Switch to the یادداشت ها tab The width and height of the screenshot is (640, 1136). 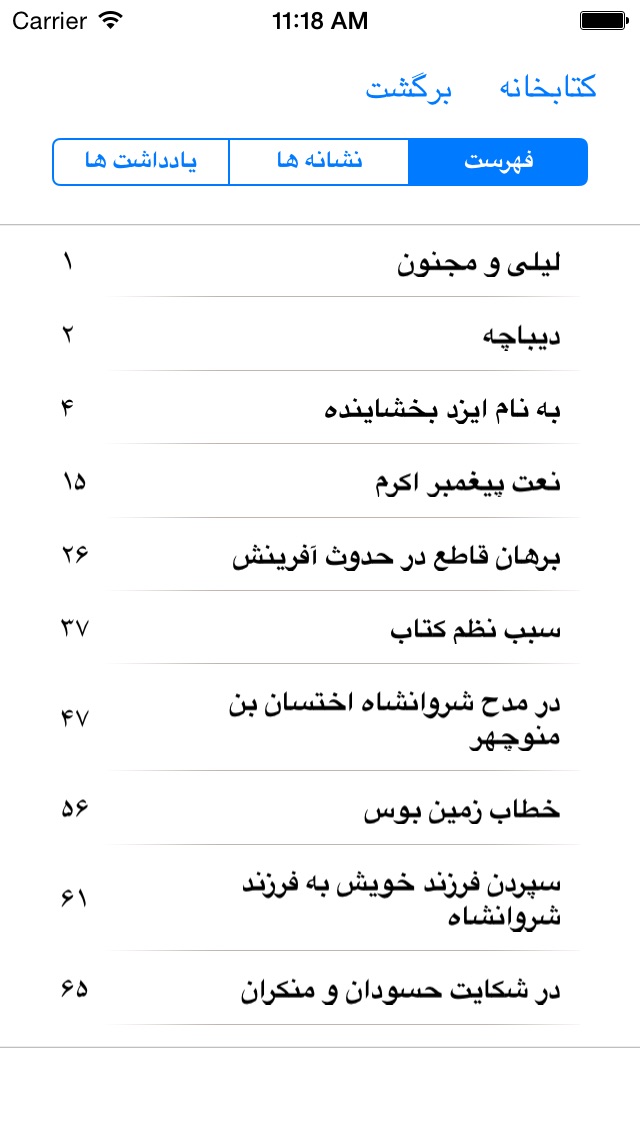pos(141,162)
